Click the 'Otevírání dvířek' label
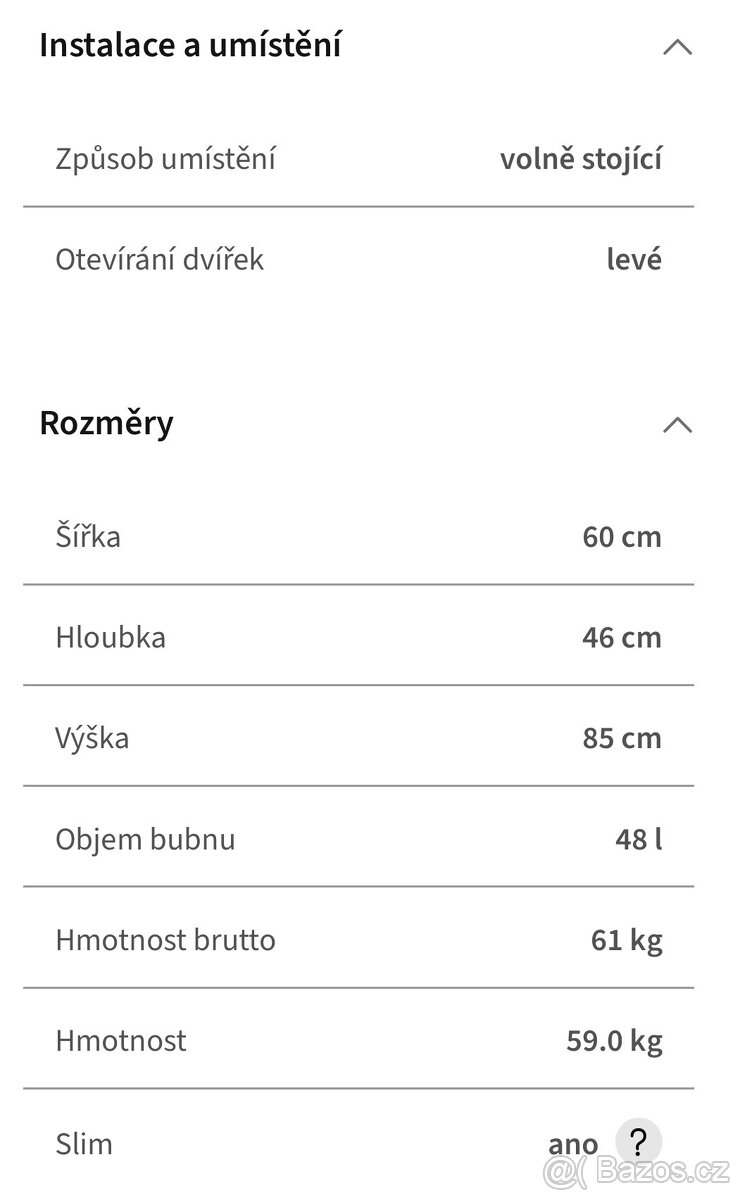This screenshot has width=740, height=1200. click(160, 259)
